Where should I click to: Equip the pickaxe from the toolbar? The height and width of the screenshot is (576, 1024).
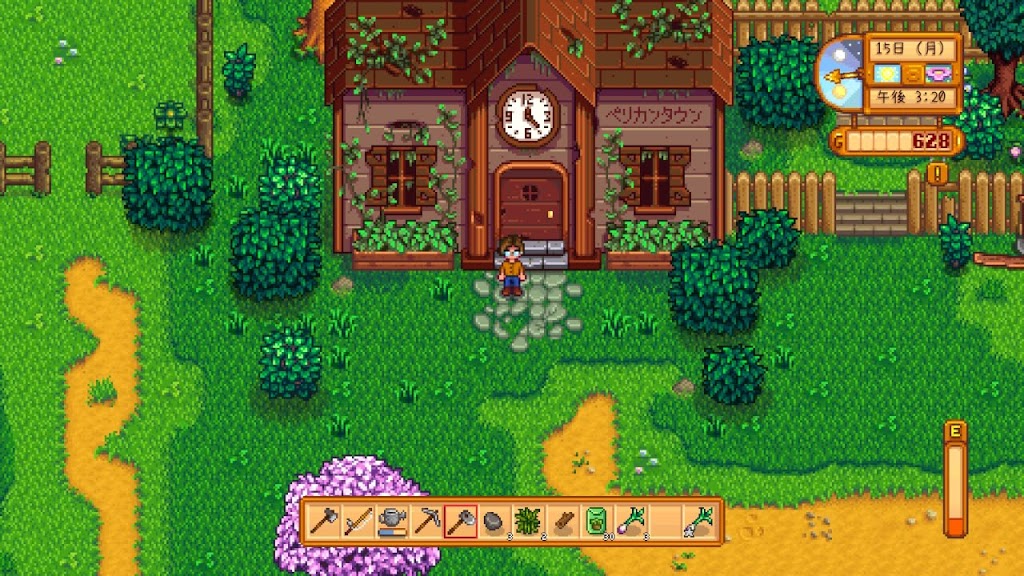(426, 521)
